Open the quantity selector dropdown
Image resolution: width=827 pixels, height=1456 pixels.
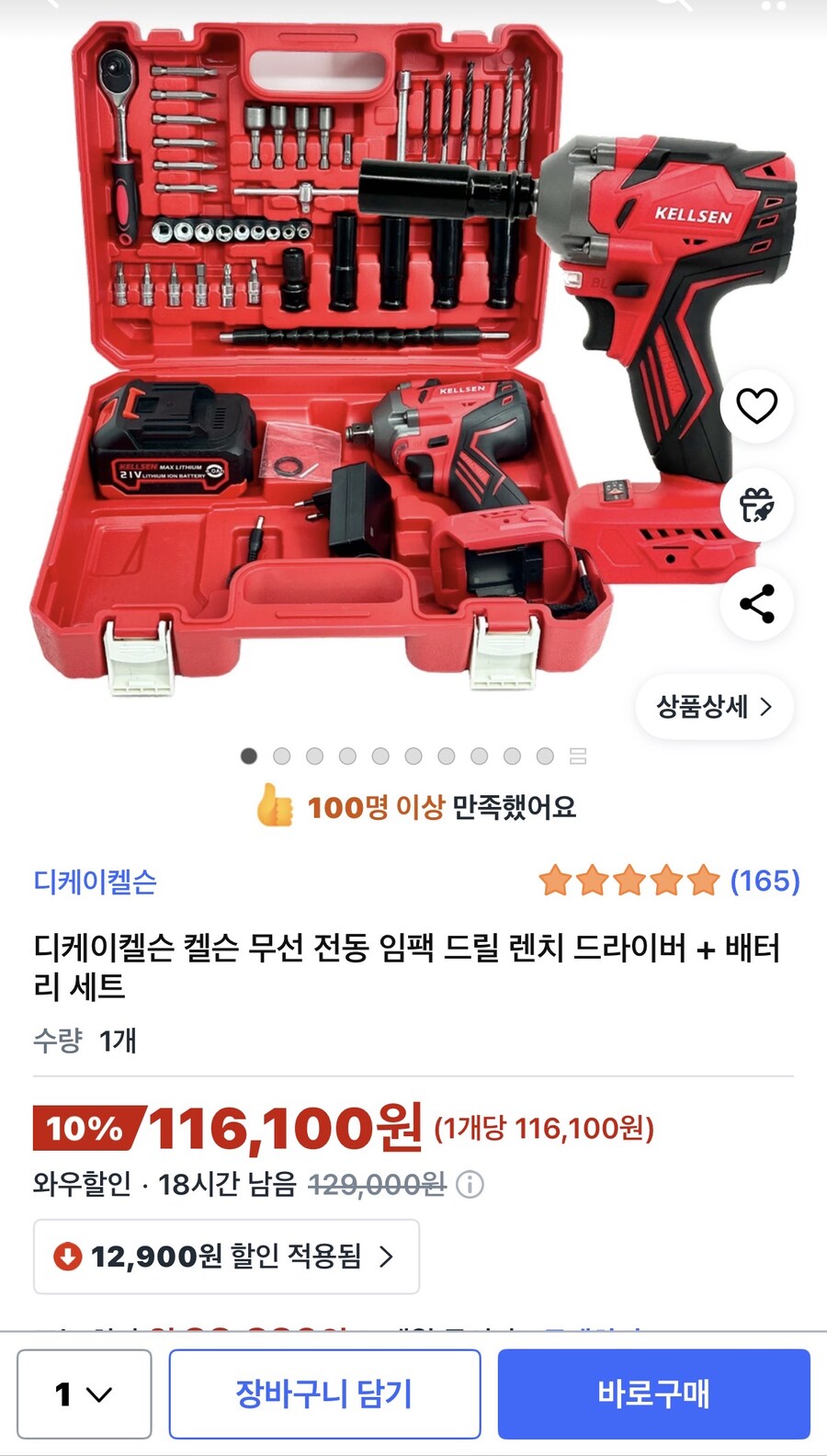pyautogui.click(x=83, y=1393)
